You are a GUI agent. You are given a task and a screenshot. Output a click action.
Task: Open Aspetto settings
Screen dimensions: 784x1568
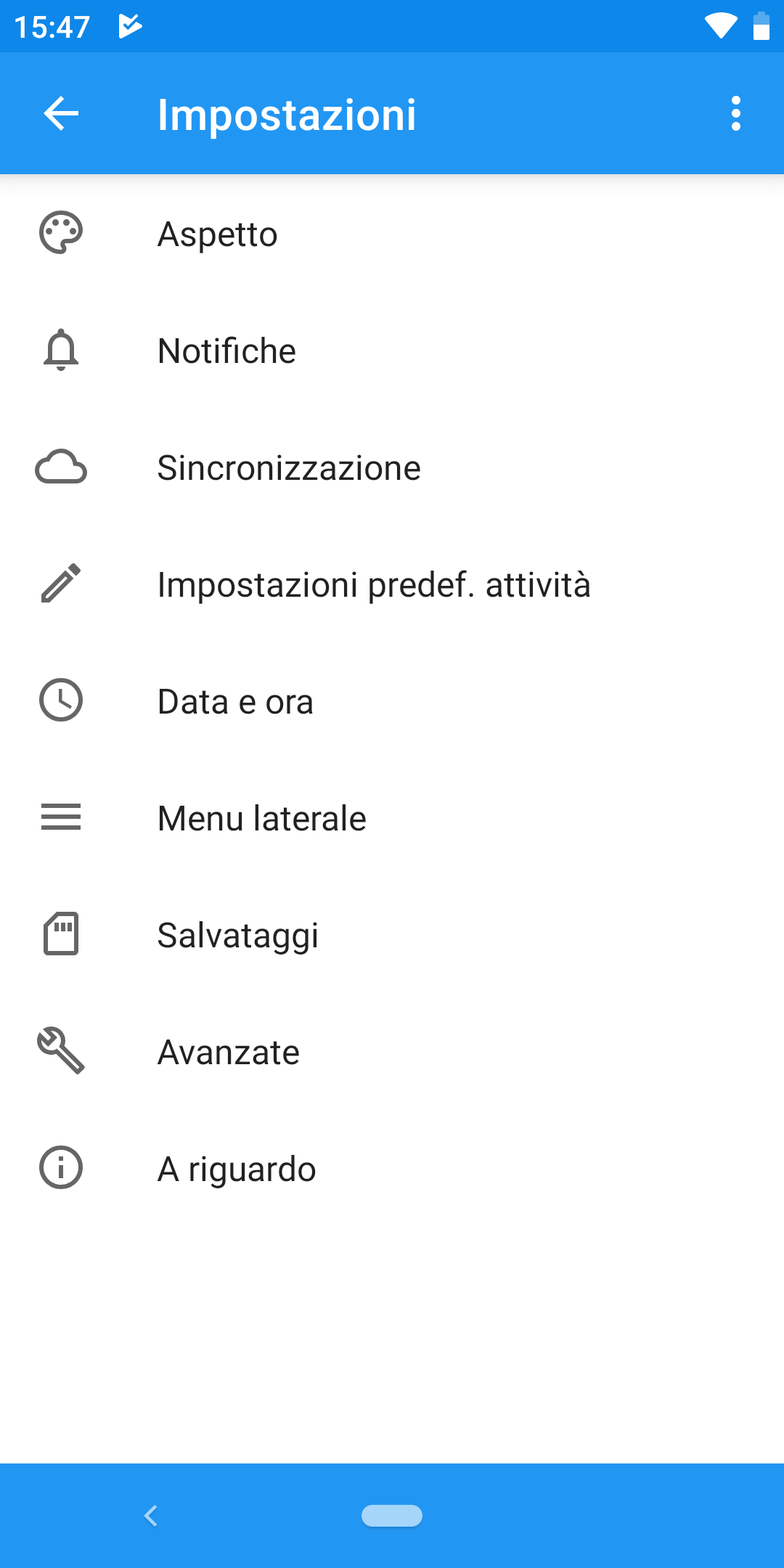(x=392, y=234)
